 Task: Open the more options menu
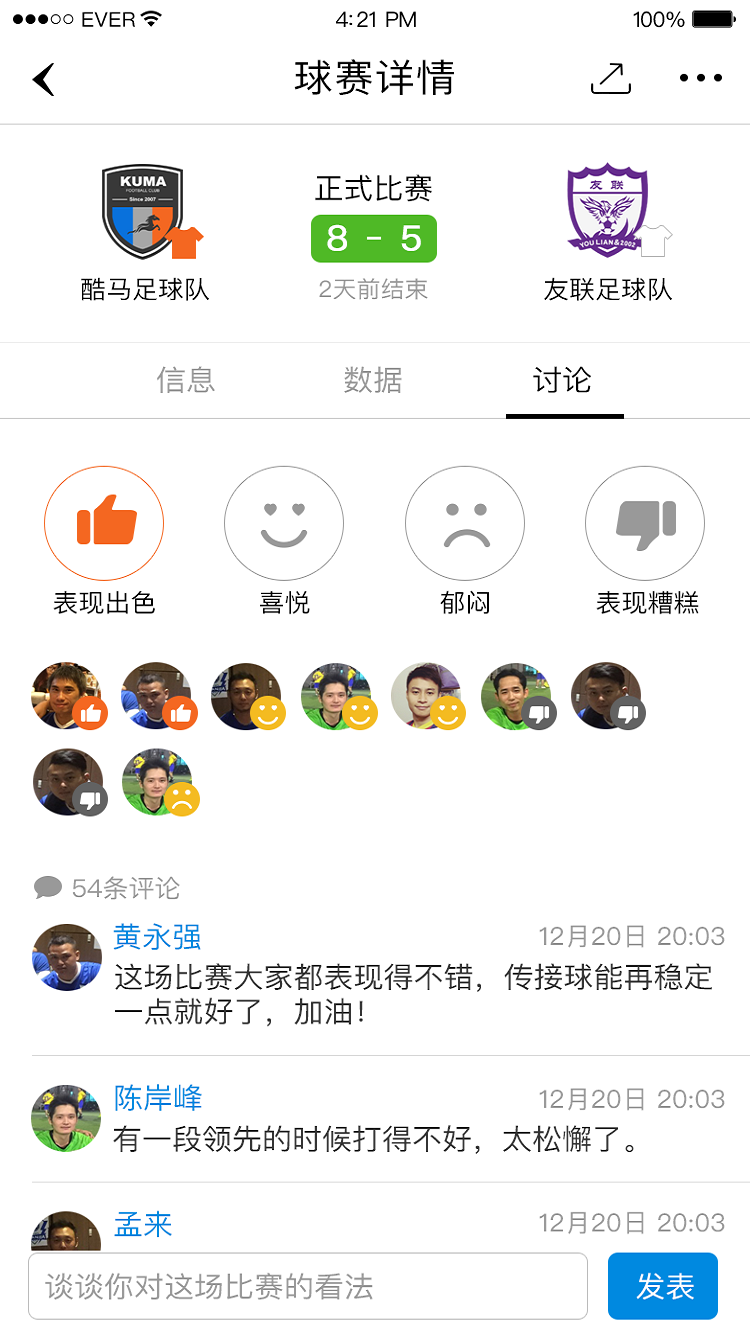coord(700,77)
